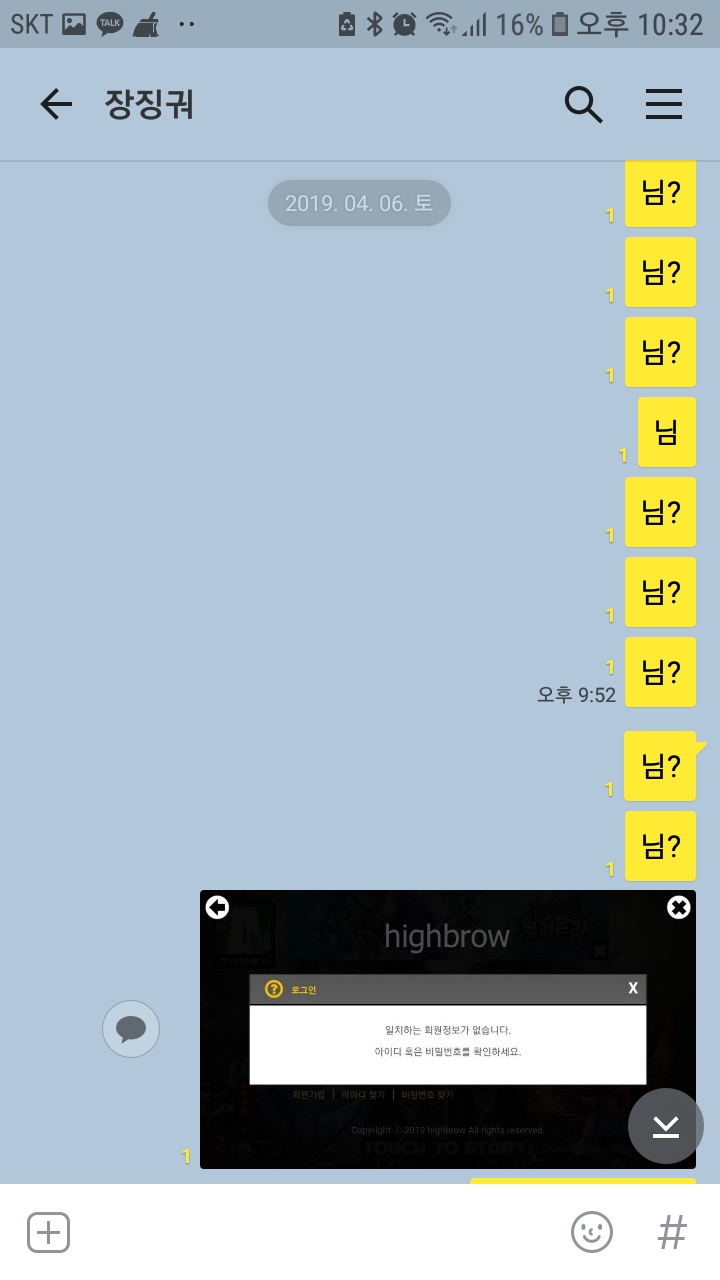The image size is (720, 1280).
Task: Open the plus attachment menu
Action: [48, 1232]
